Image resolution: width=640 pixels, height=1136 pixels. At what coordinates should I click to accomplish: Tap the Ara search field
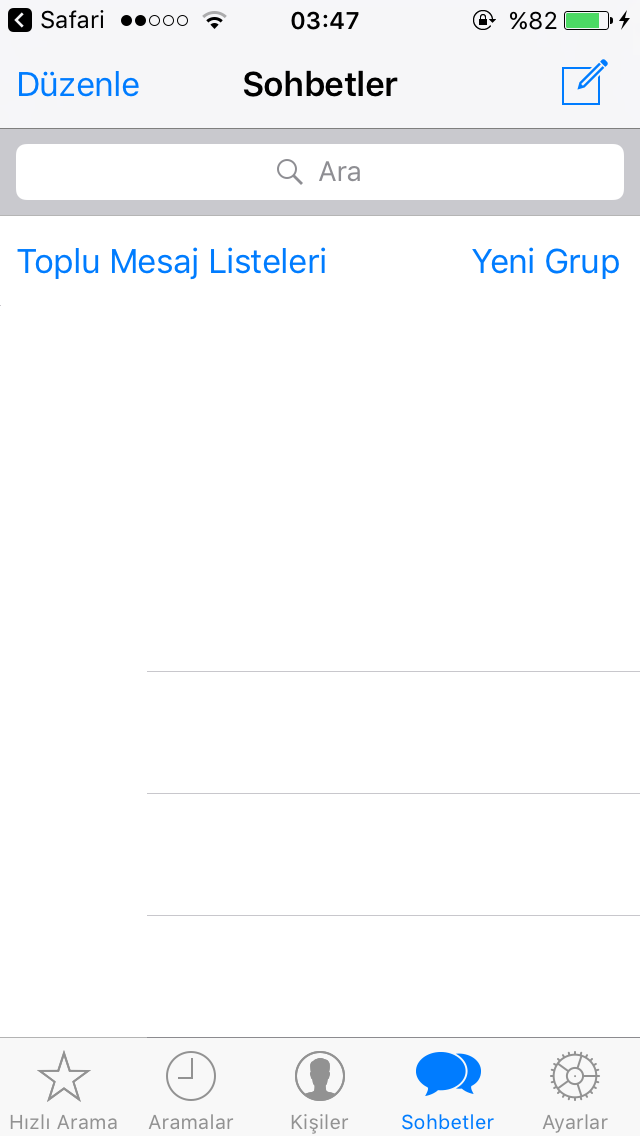tap(320, 172)
